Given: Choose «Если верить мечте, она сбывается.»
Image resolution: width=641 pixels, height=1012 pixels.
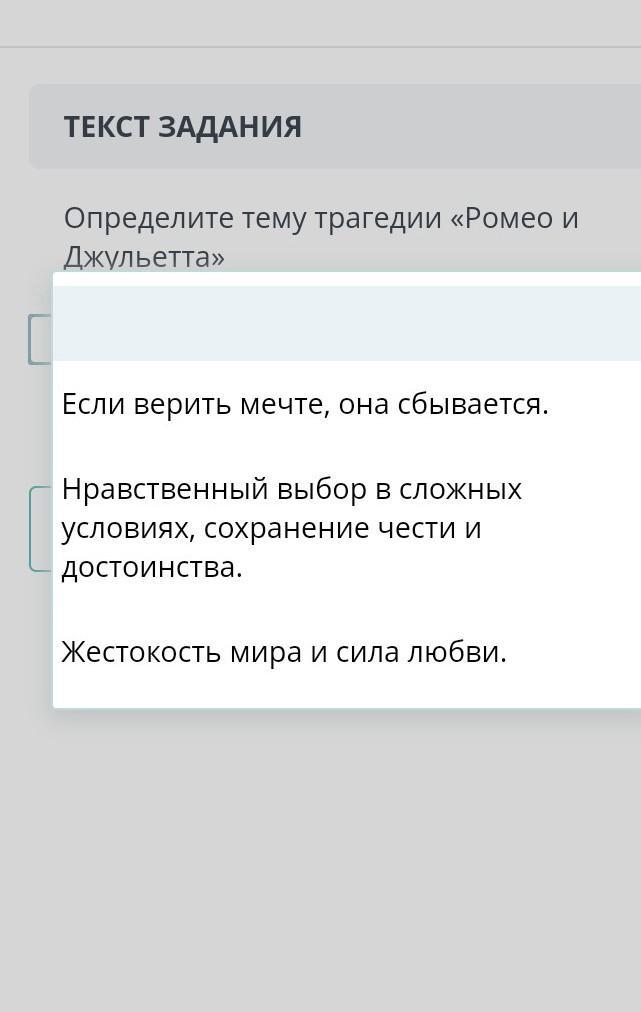Looking at the screenshot, I should click(x=305, y=405).
